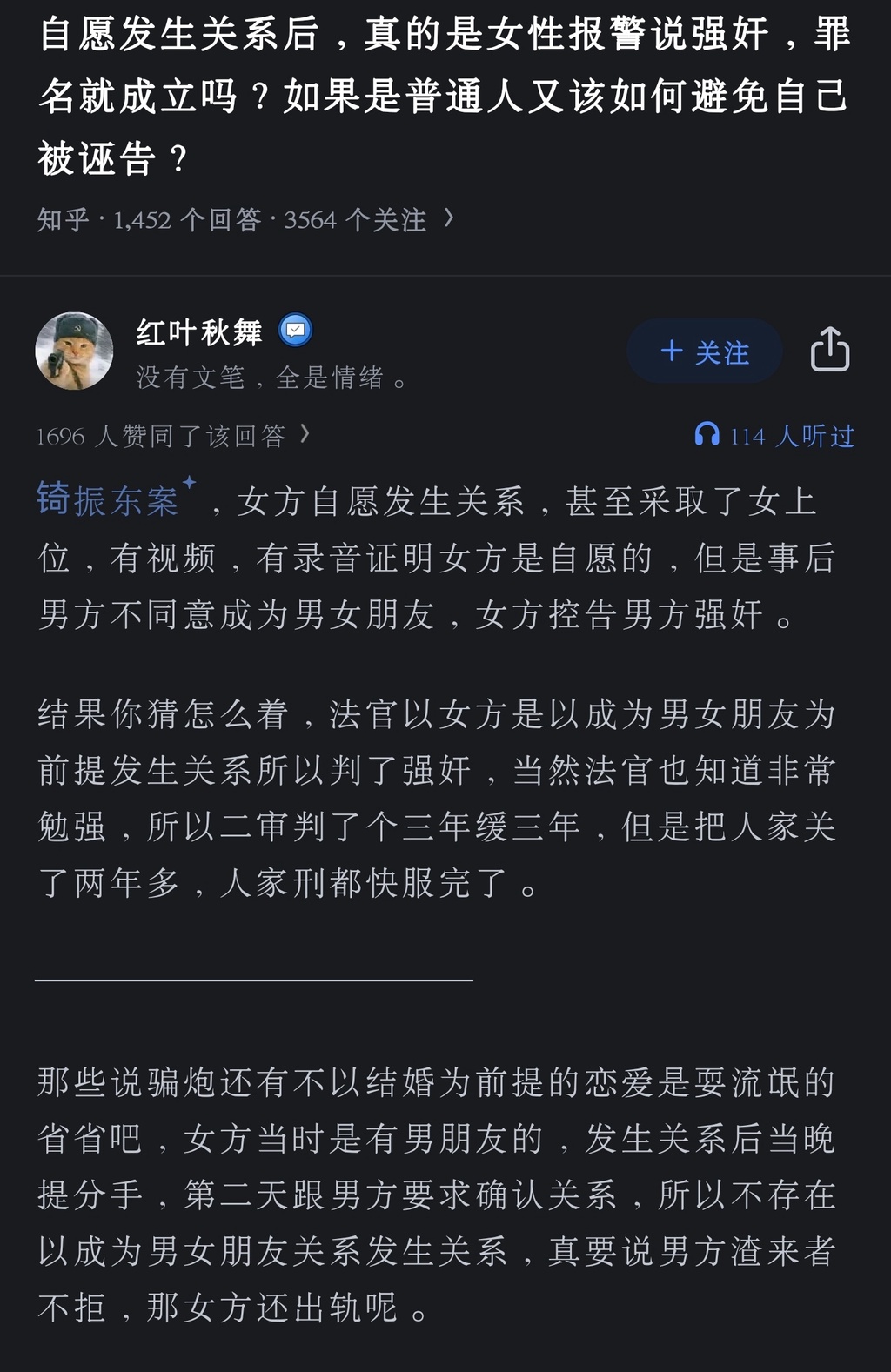Follow author 红叶秋舞

[x=704, y=351]
